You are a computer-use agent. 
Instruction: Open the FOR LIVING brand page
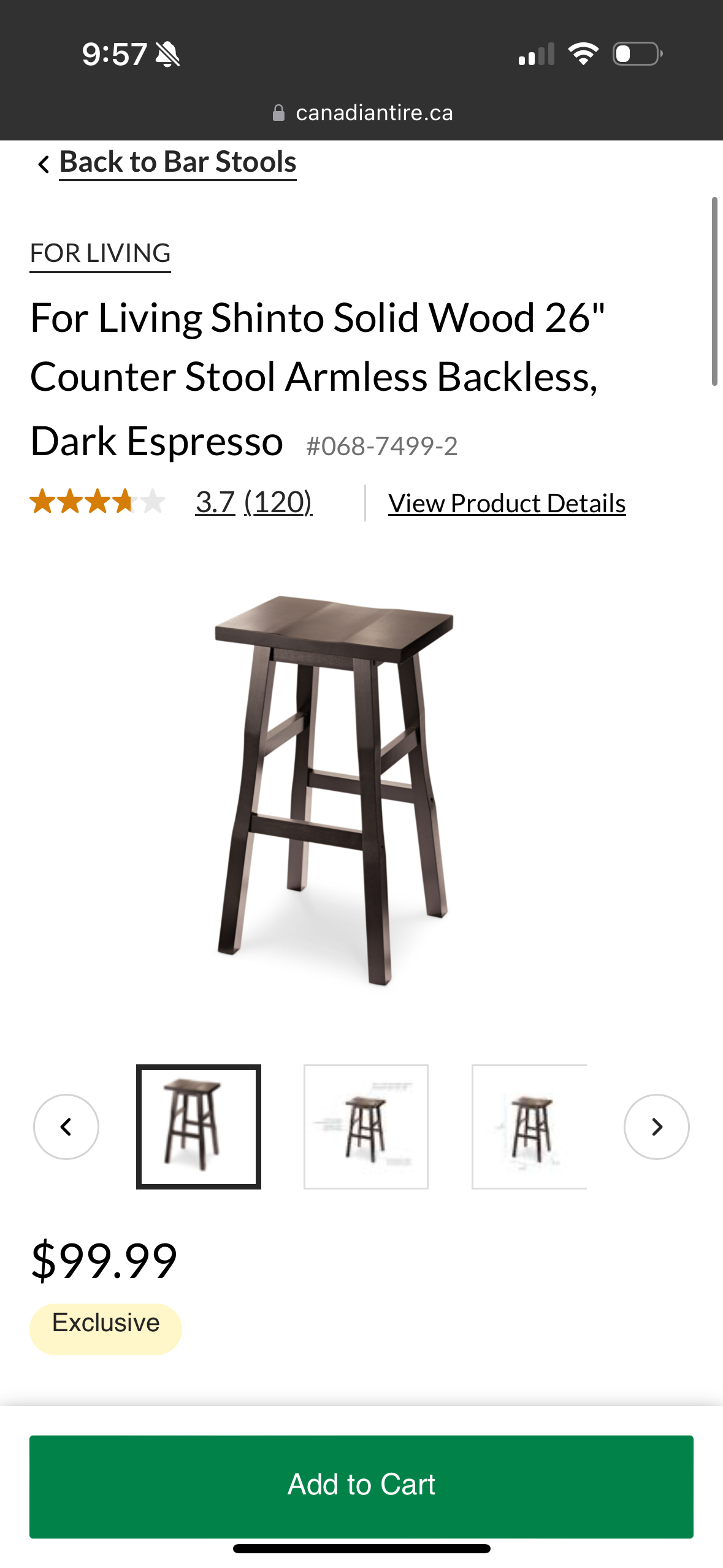tap(100, 252)
